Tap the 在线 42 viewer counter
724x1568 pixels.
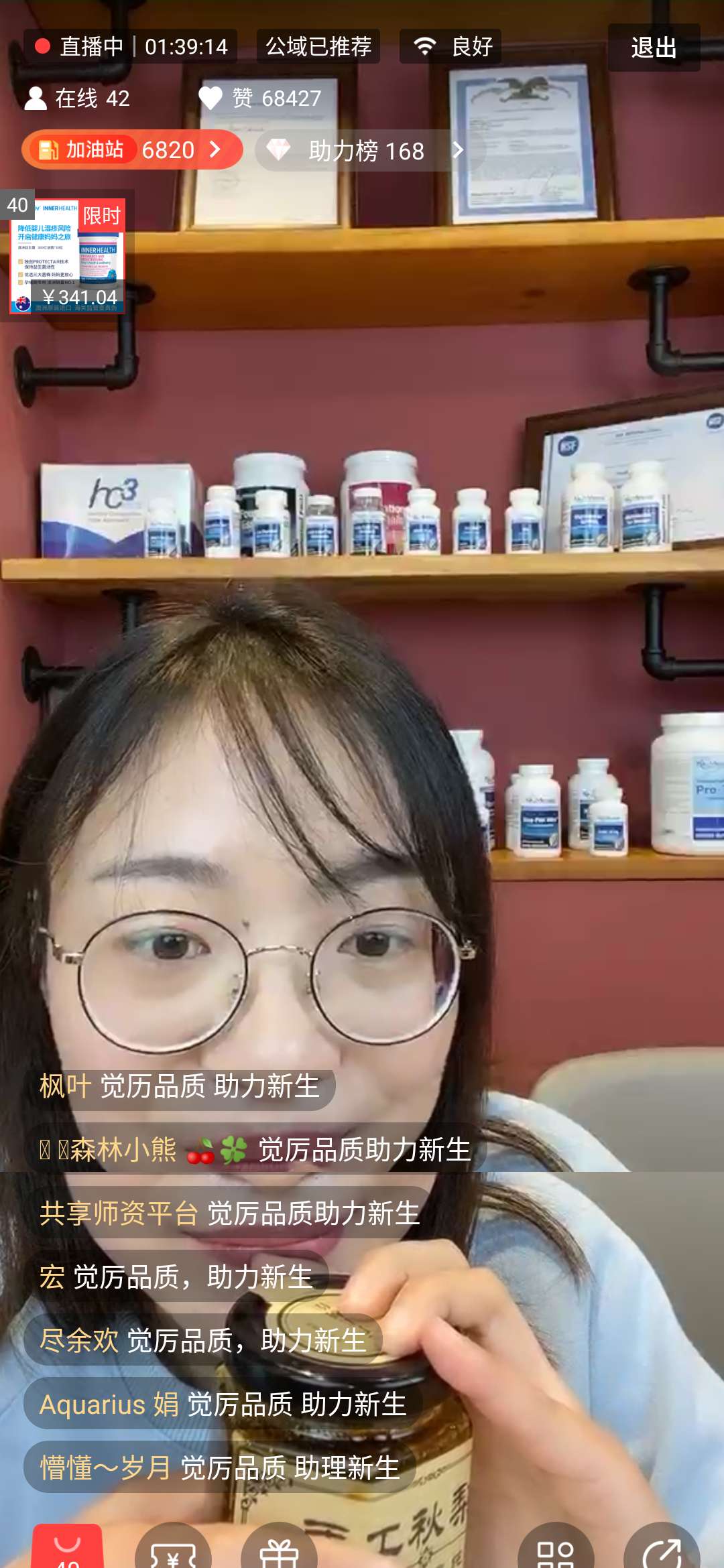pyautogui.click(x=80, y=98)
